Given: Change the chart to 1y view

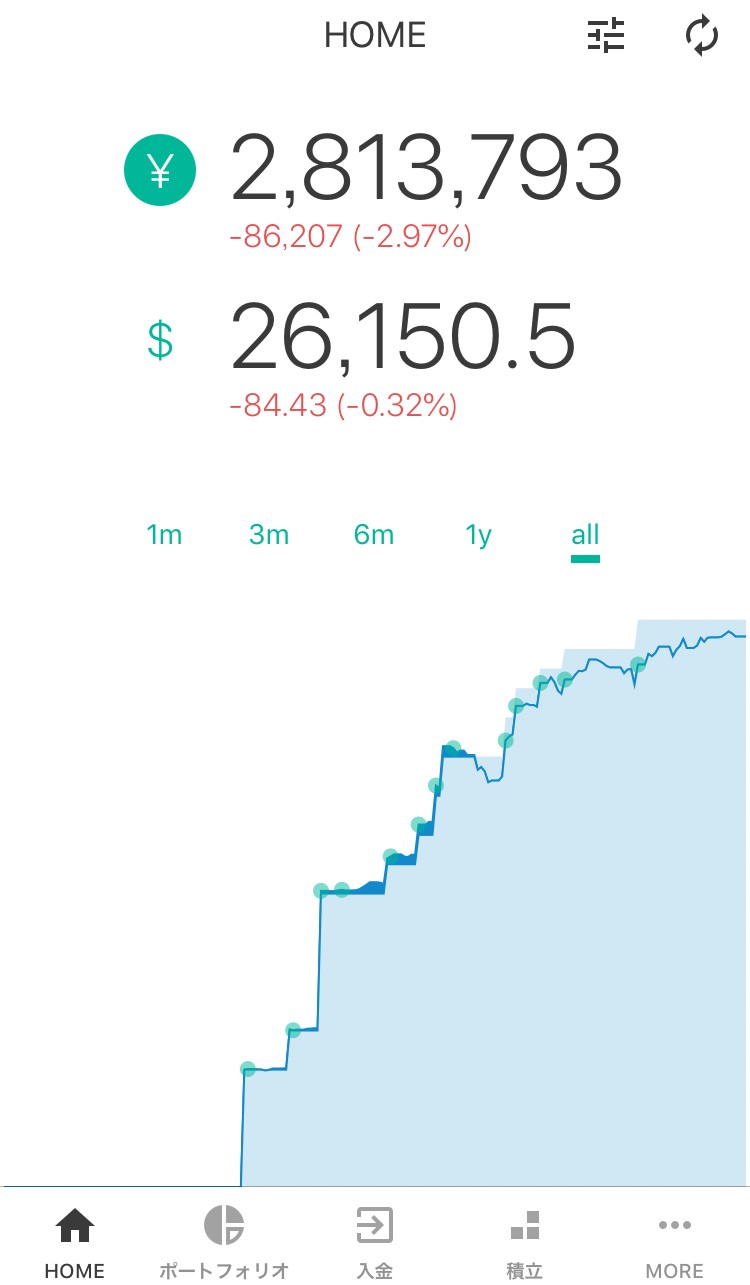Looking at the screenshot, I should coord(479,535).
